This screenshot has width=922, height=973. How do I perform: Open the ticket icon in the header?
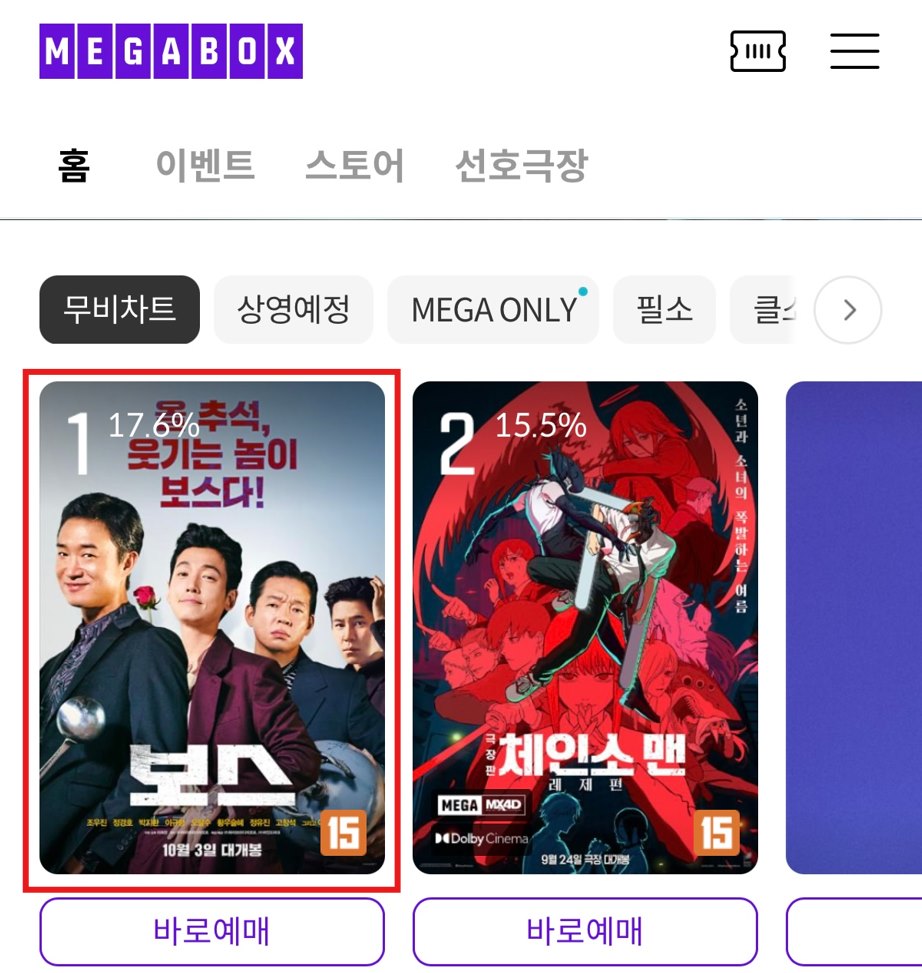758,51
